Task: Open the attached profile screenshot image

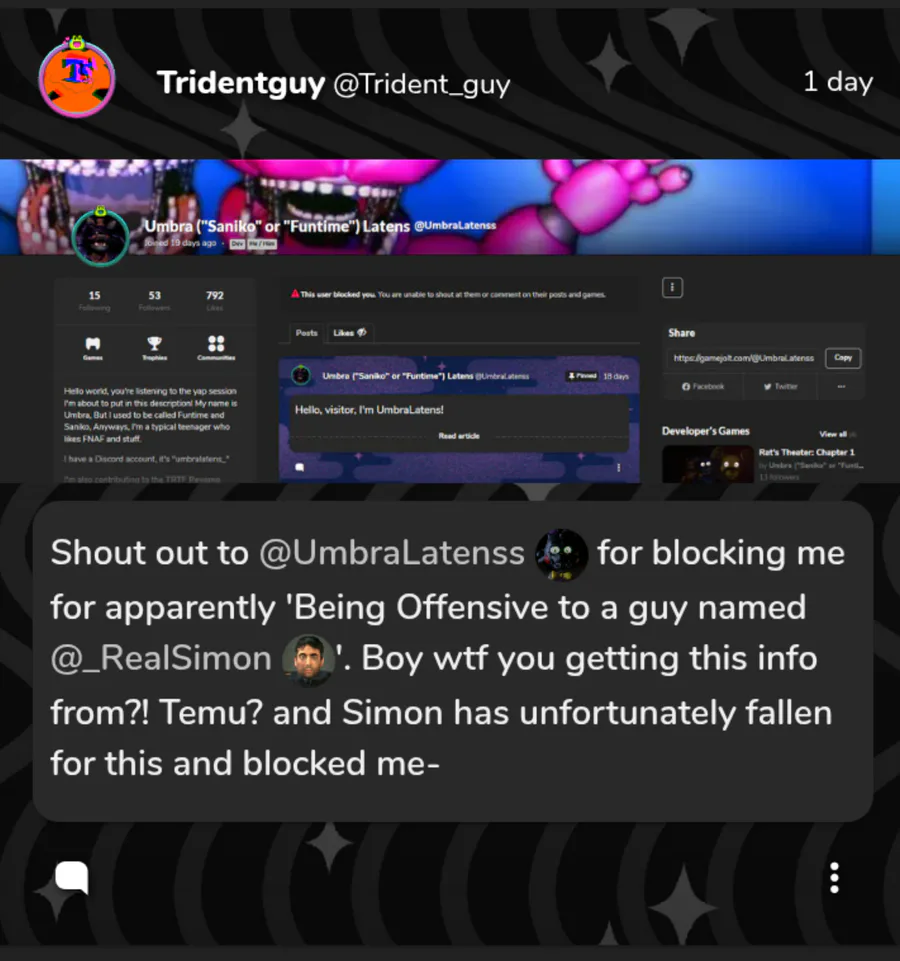Action: (450, 321)
